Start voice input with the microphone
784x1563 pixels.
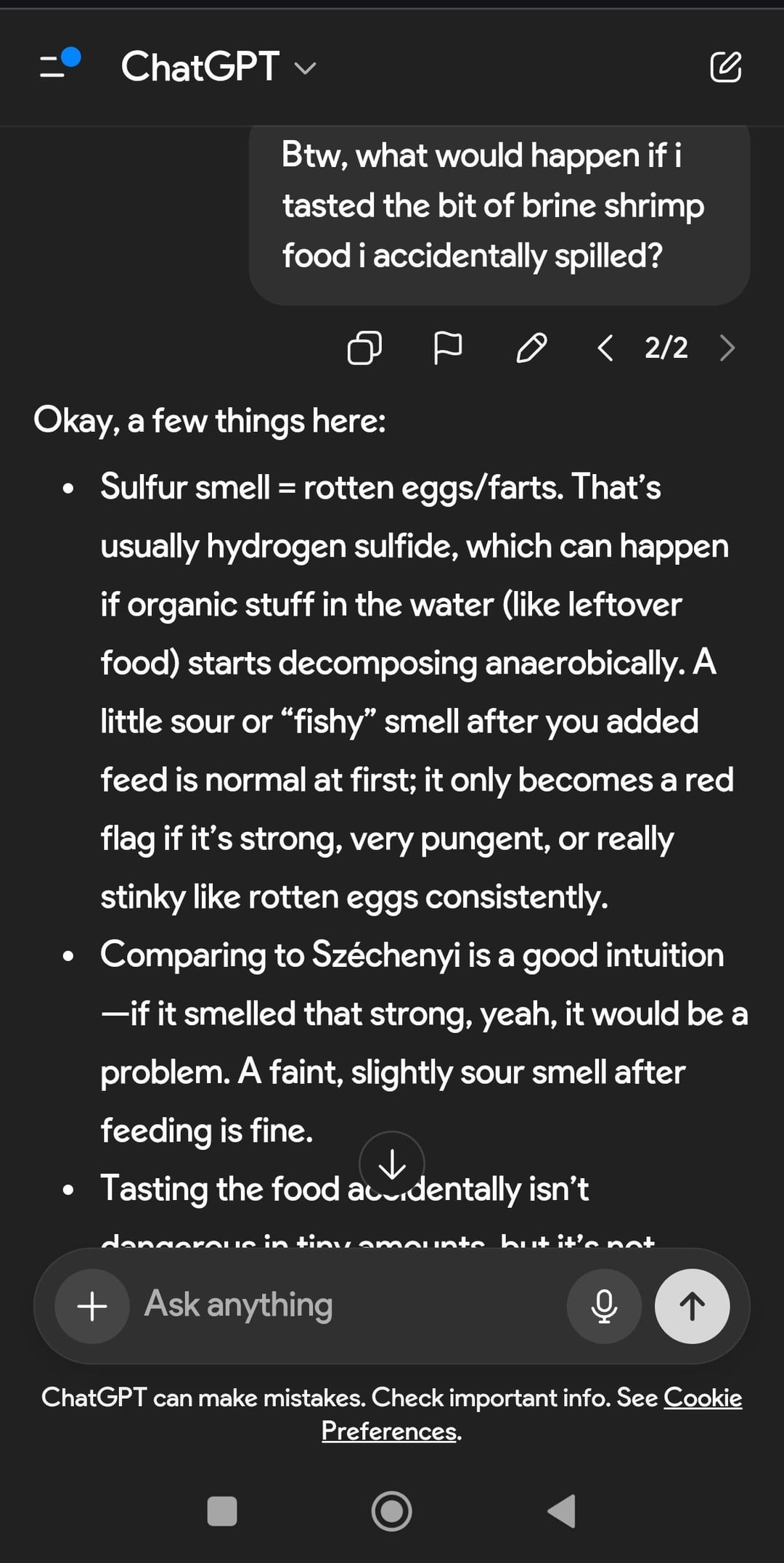(604, 1306)
